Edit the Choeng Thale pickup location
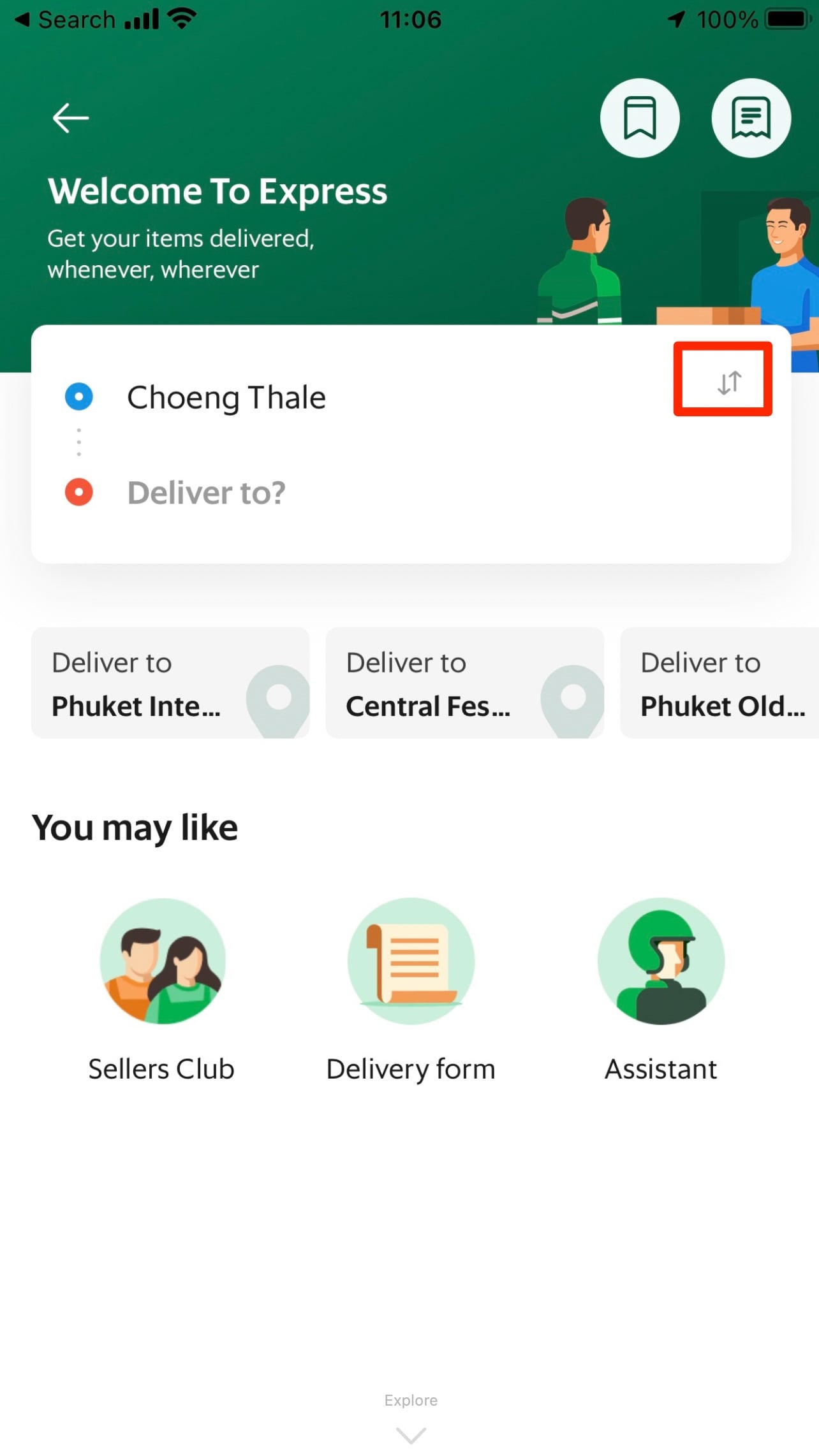 pyautogui.click(x=226, y=397)
